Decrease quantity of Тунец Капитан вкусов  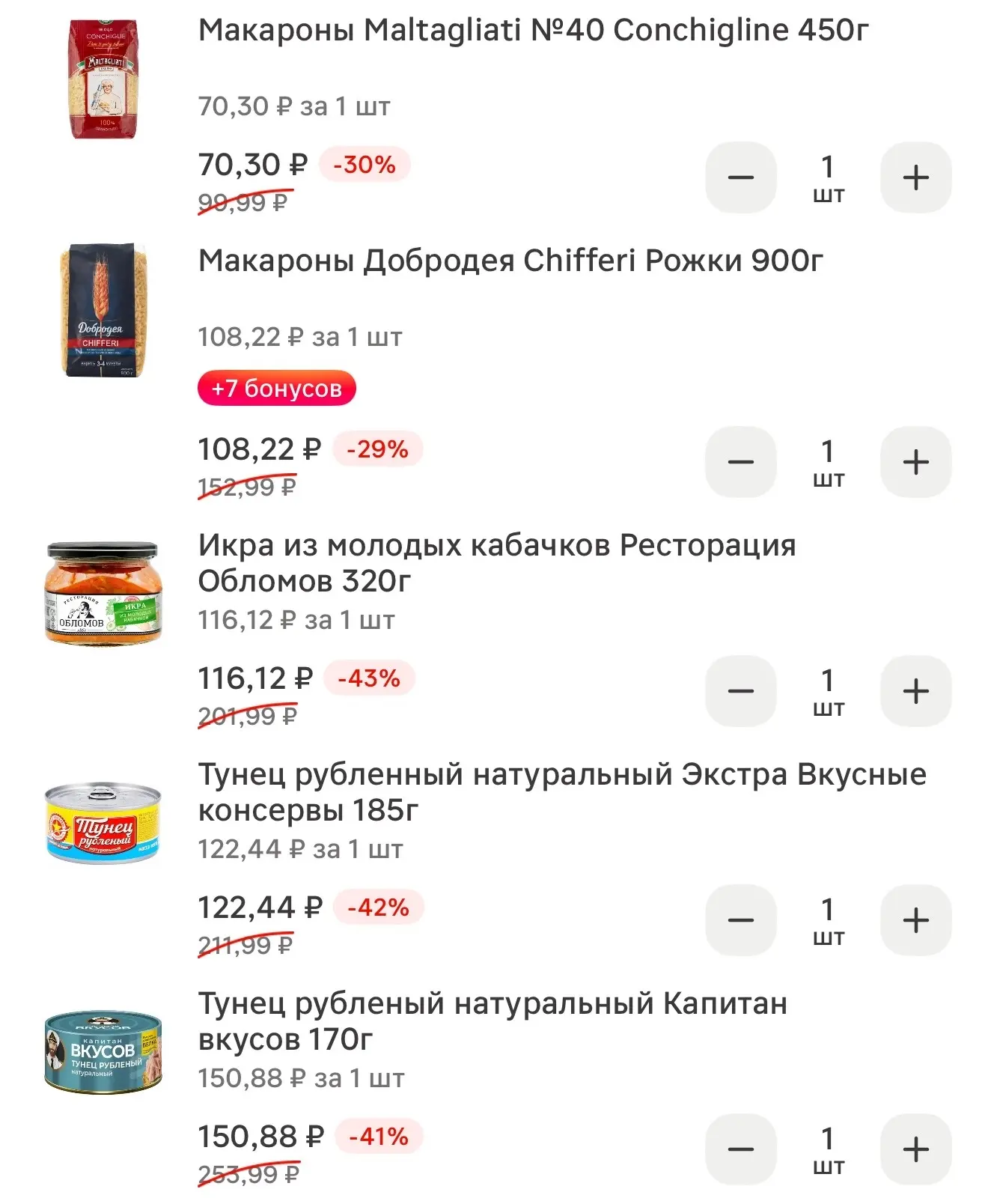(x=740, y=1149)
